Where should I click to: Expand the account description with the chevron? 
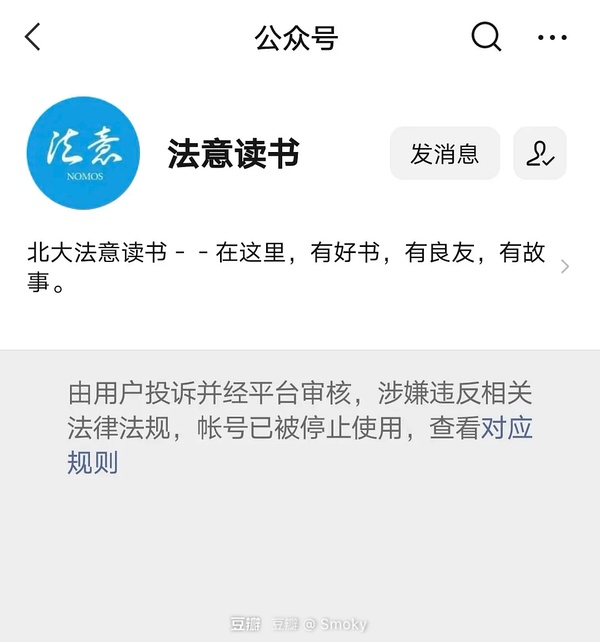565,267
